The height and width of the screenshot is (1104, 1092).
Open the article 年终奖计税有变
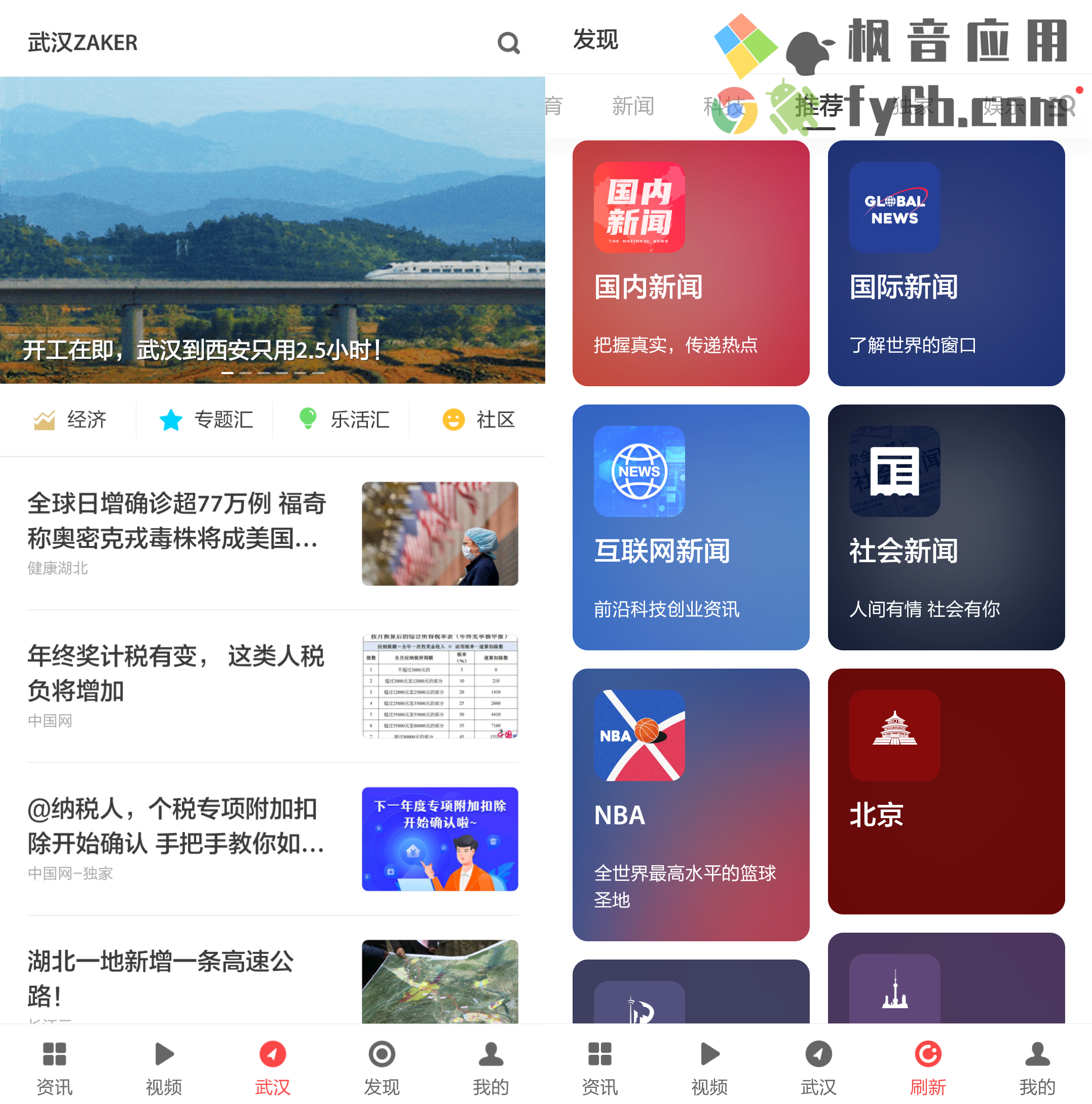point(177,673)
